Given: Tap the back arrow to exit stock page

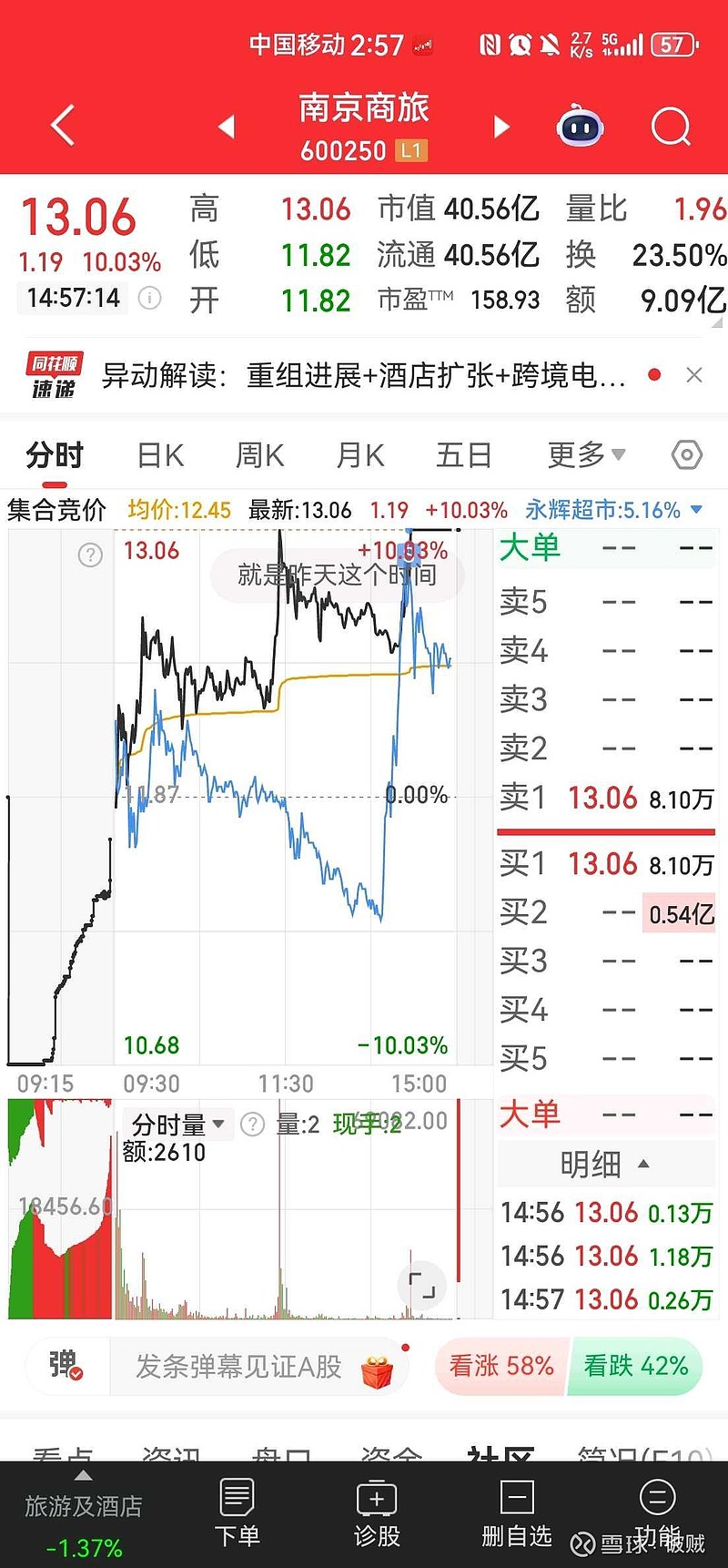Looking at the screenshot, I should tap(60, 126).
